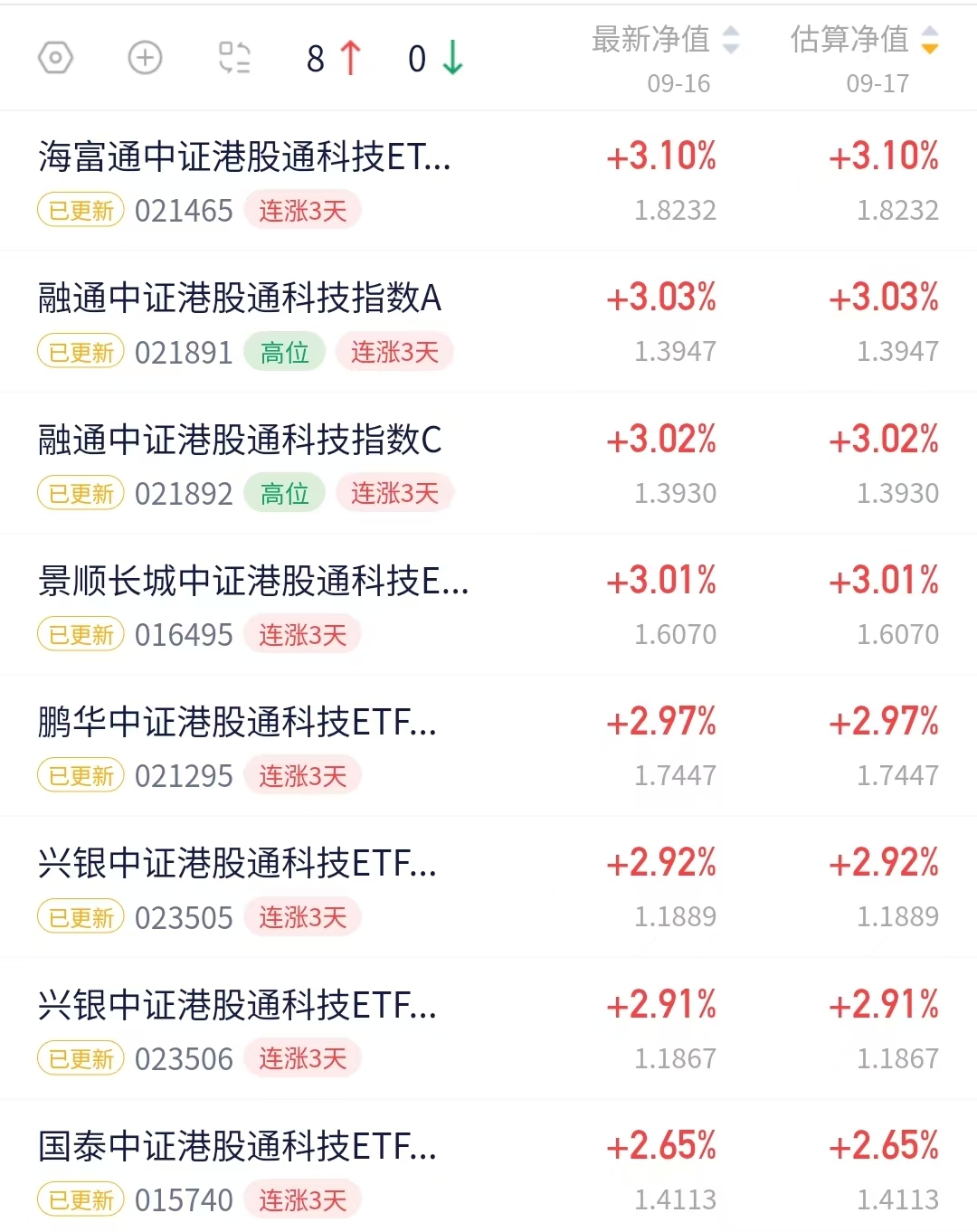
Task: Open the hexagon settings icon
Action: click(x=55, y=58)
